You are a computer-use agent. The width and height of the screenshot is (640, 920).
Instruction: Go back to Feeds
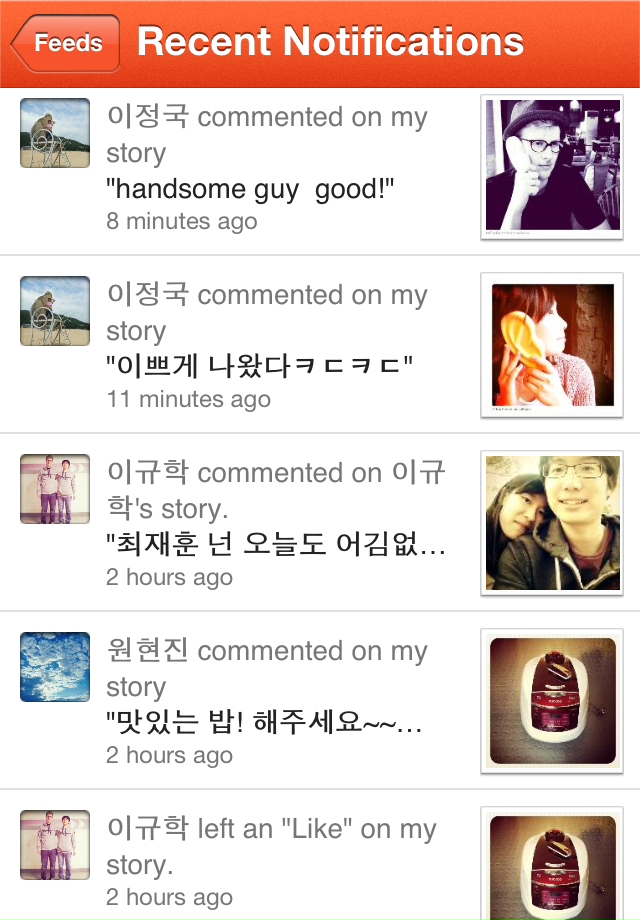point(66,43)
